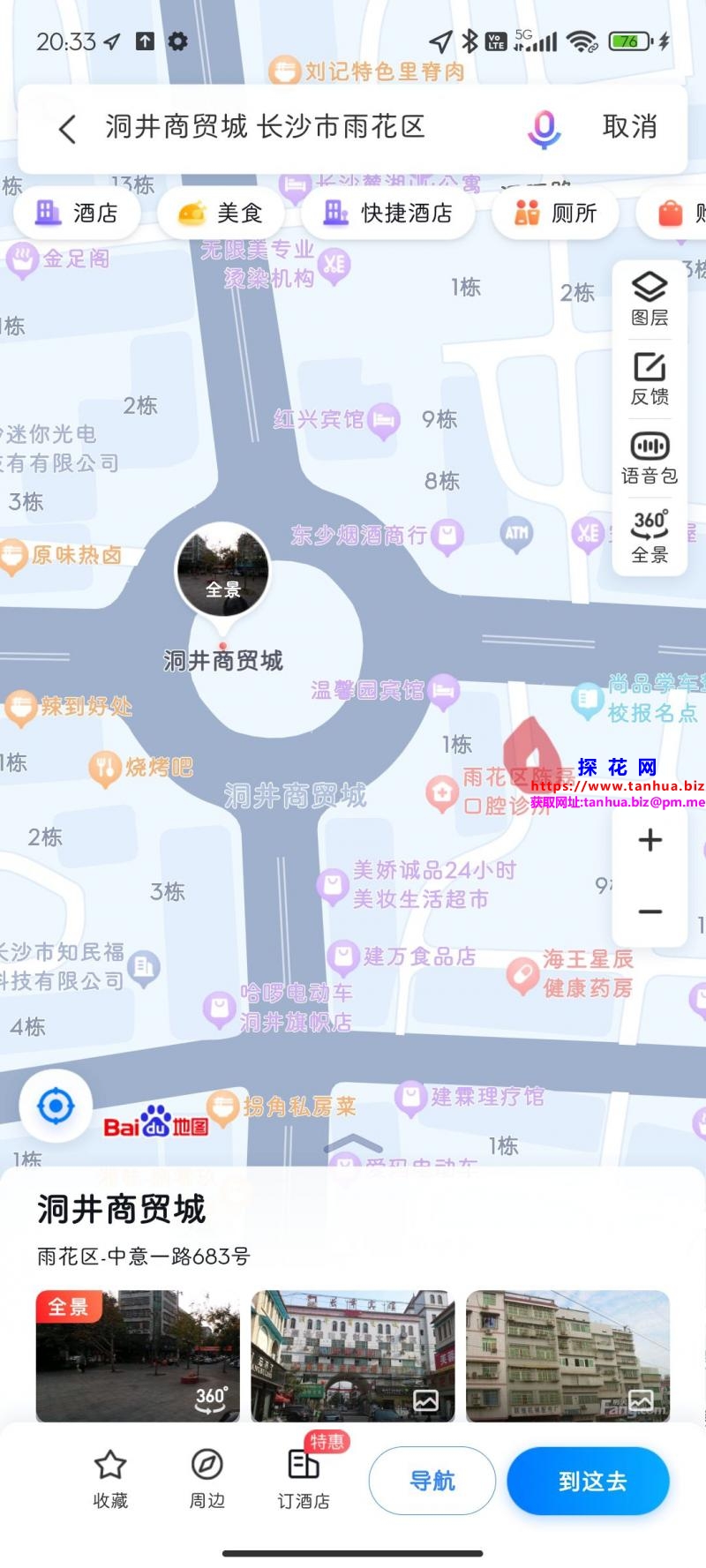Recenter map on my location
Viewport: 706px width, 1568px height.
click(x=56, y=1106)
